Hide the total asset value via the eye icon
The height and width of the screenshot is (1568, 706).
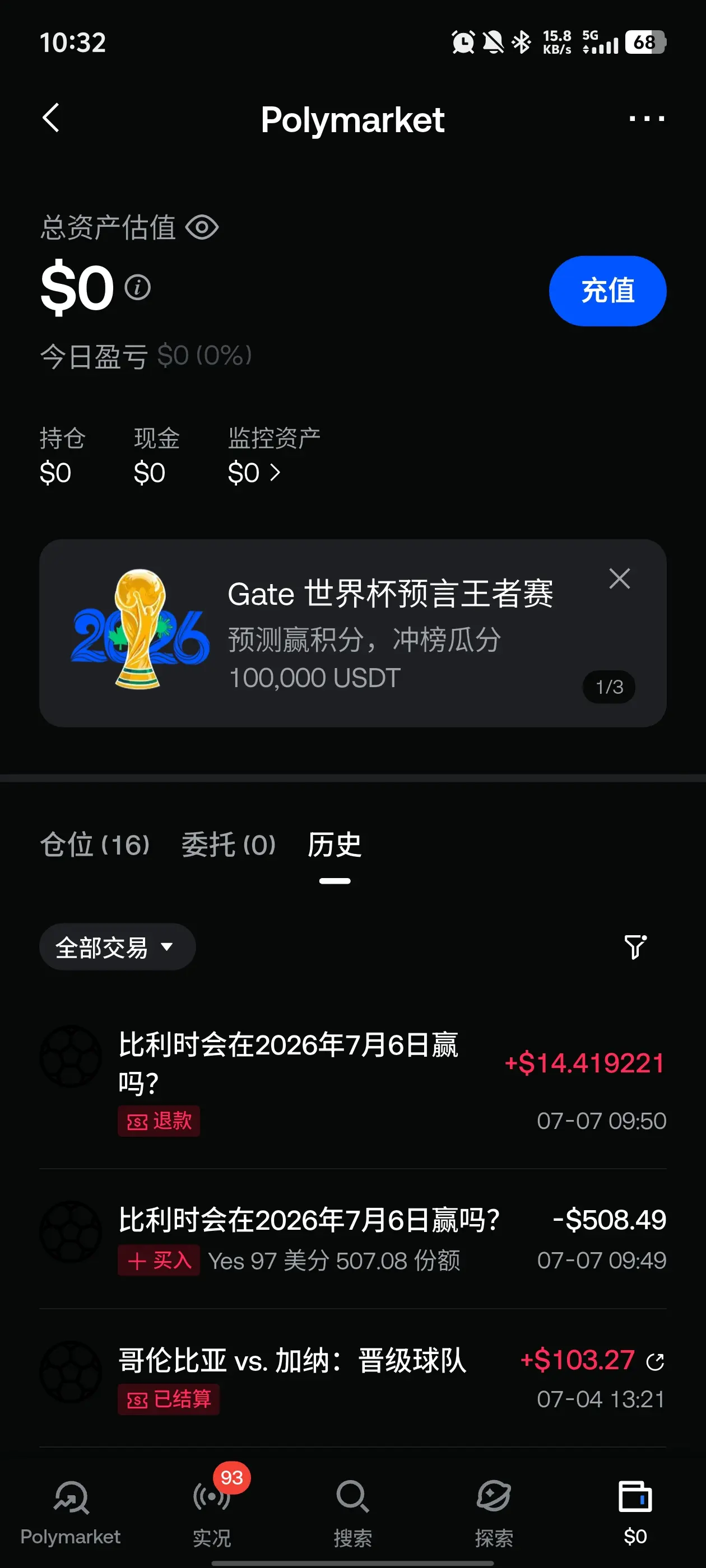(202, 228)
